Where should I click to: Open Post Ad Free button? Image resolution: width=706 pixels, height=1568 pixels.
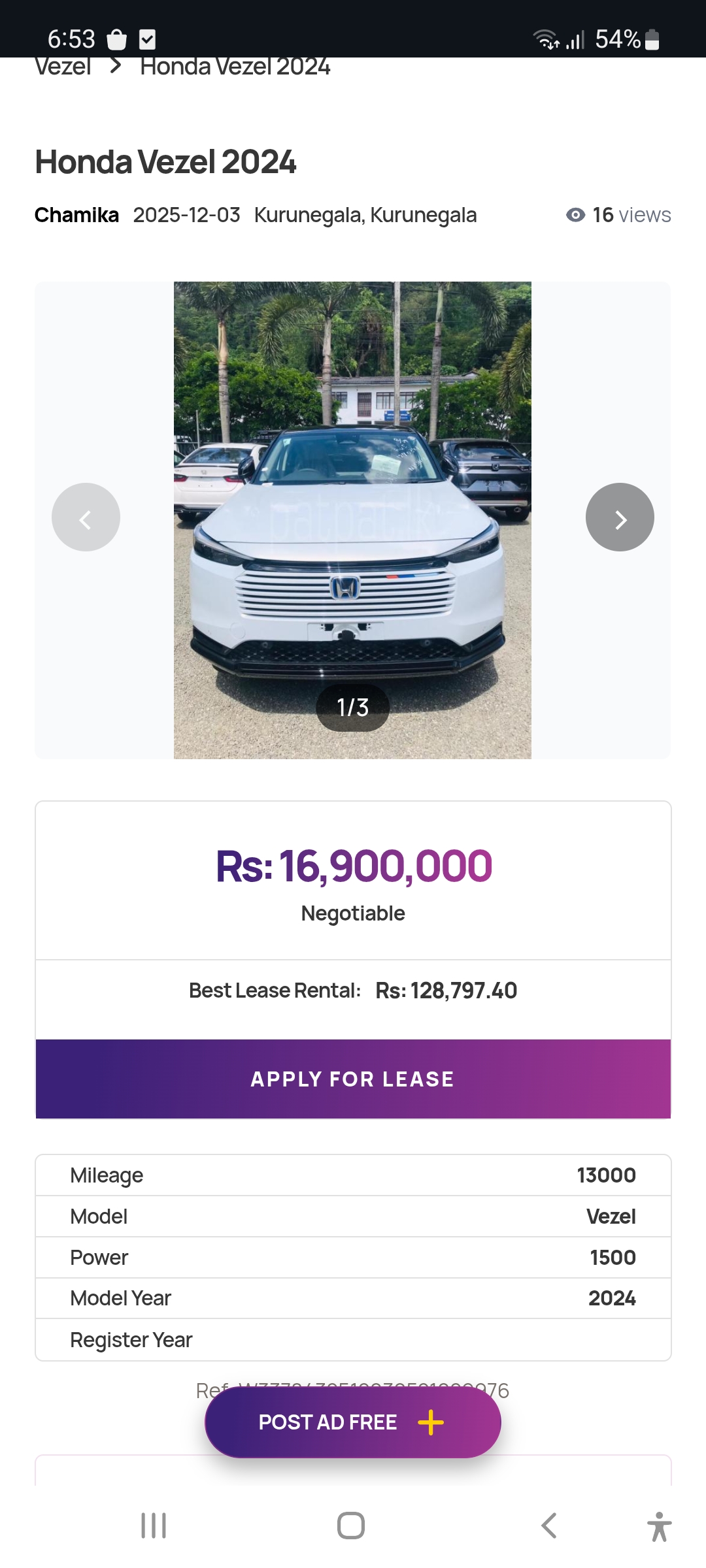pyautogui.click(x=353, y=1422)
